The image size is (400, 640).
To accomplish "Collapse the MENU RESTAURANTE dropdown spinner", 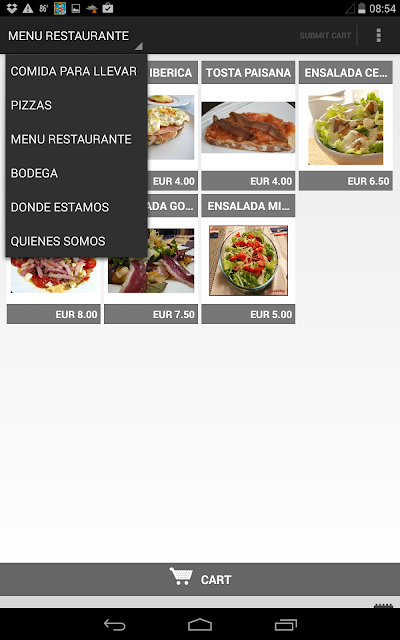I will 75,36.
